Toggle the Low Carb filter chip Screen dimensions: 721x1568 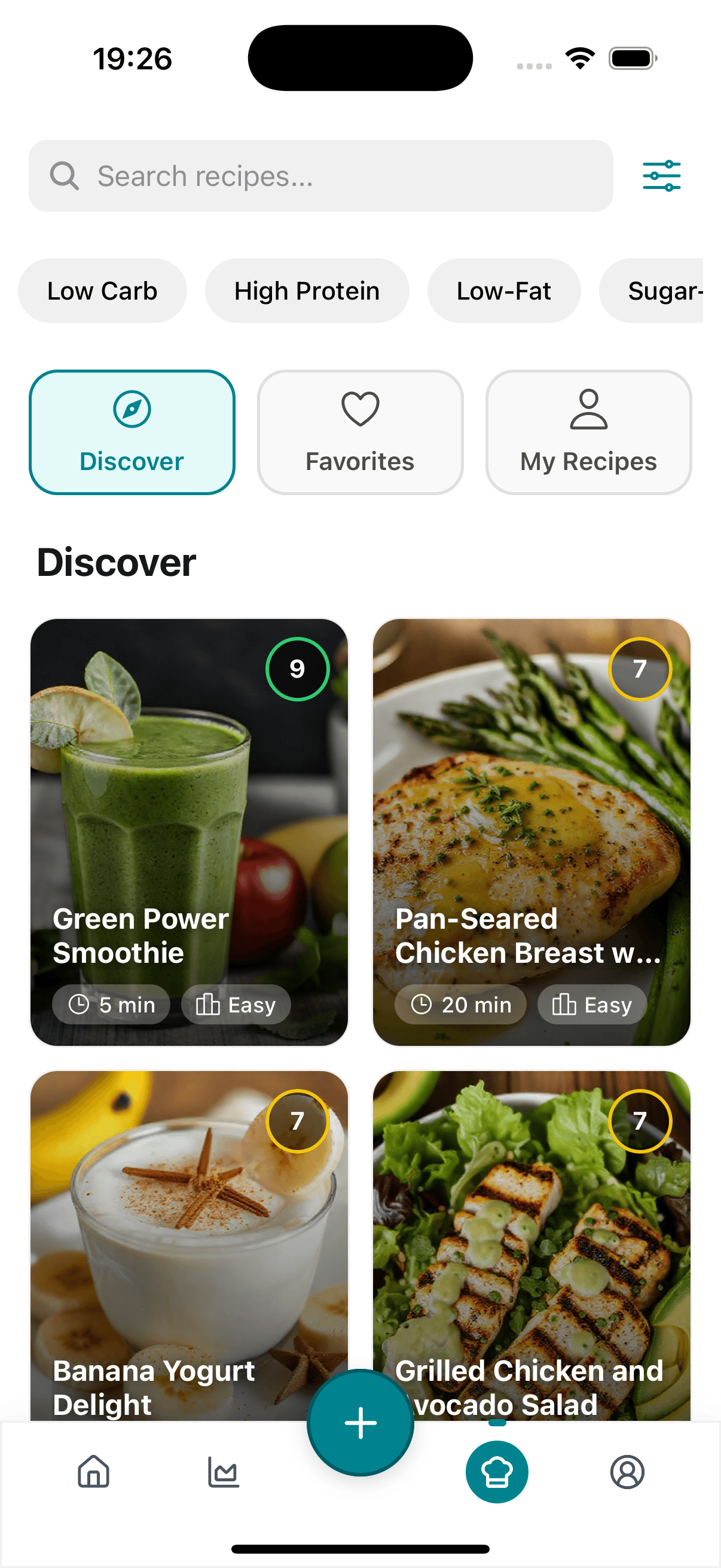[102, 291]
